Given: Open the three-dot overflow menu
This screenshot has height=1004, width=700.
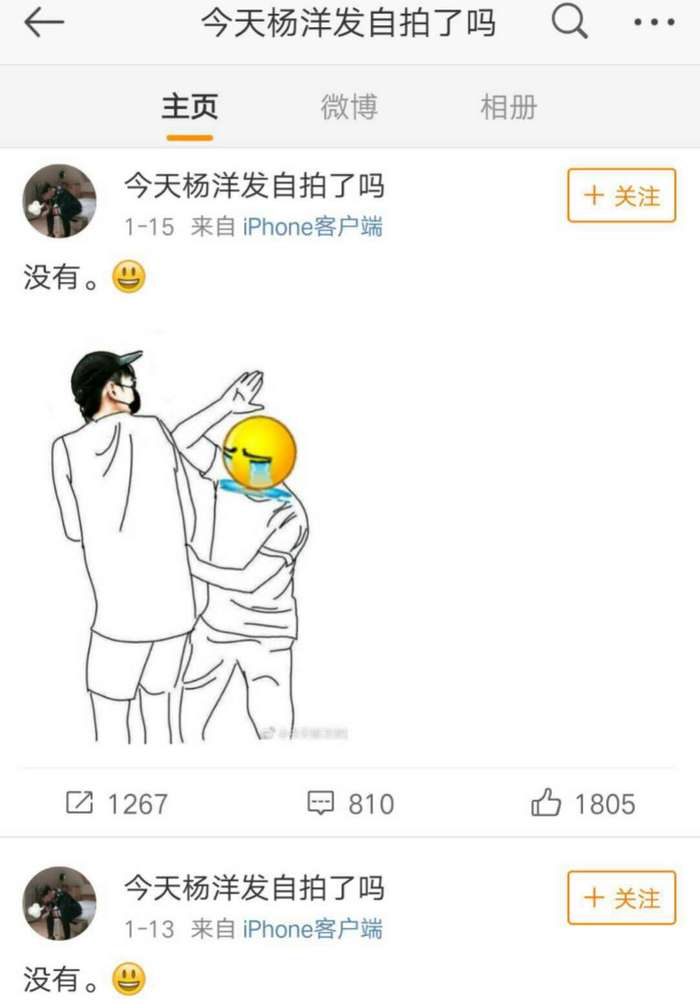Looking at the screenshot, I should pos(655,24).
